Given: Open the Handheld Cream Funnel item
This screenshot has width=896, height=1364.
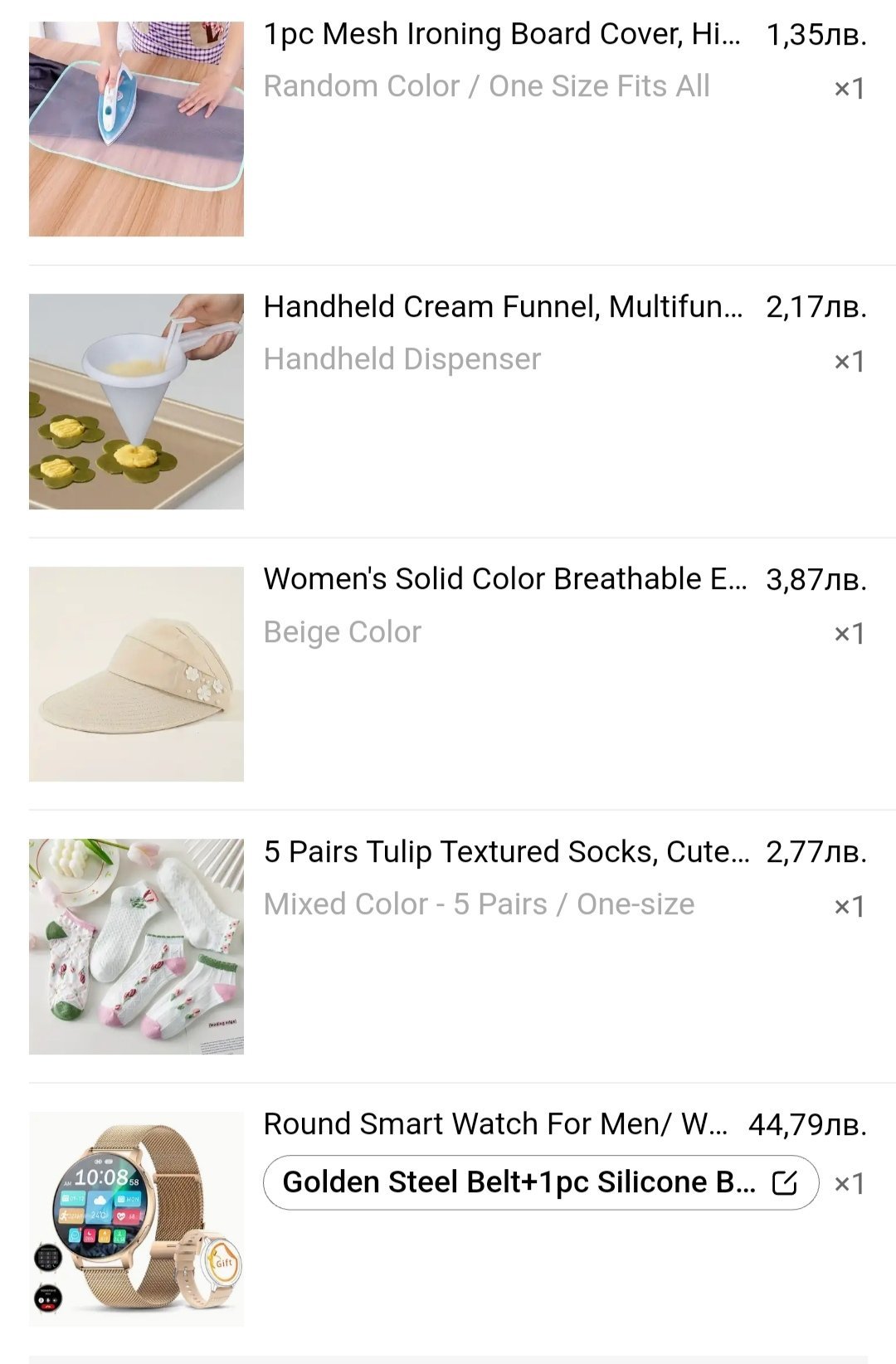Looking at the screenshot, I should 503,307.
